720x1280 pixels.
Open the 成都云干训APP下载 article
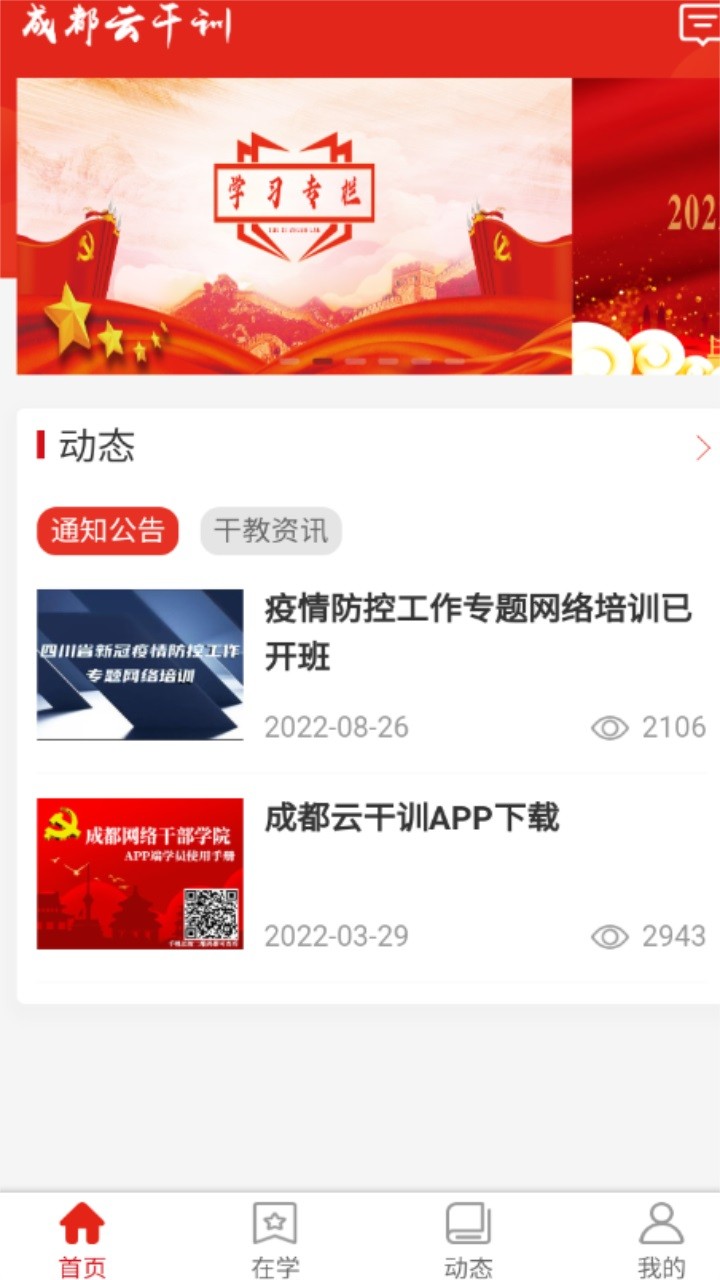[x=413, y=819]
